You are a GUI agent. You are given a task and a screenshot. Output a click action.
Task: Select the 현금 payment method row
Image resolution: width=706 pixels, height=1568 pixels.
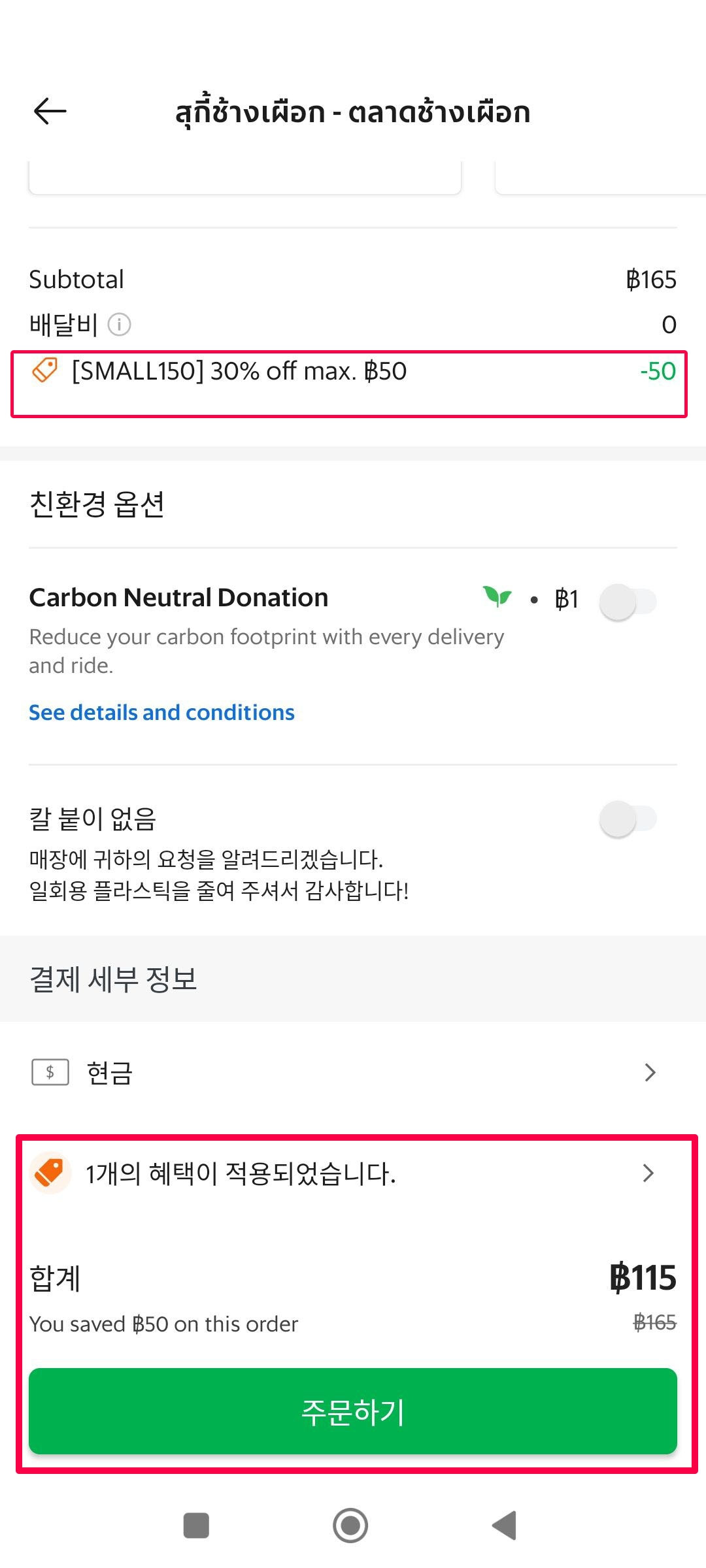pyautogui.click(x=261, y=1071)
